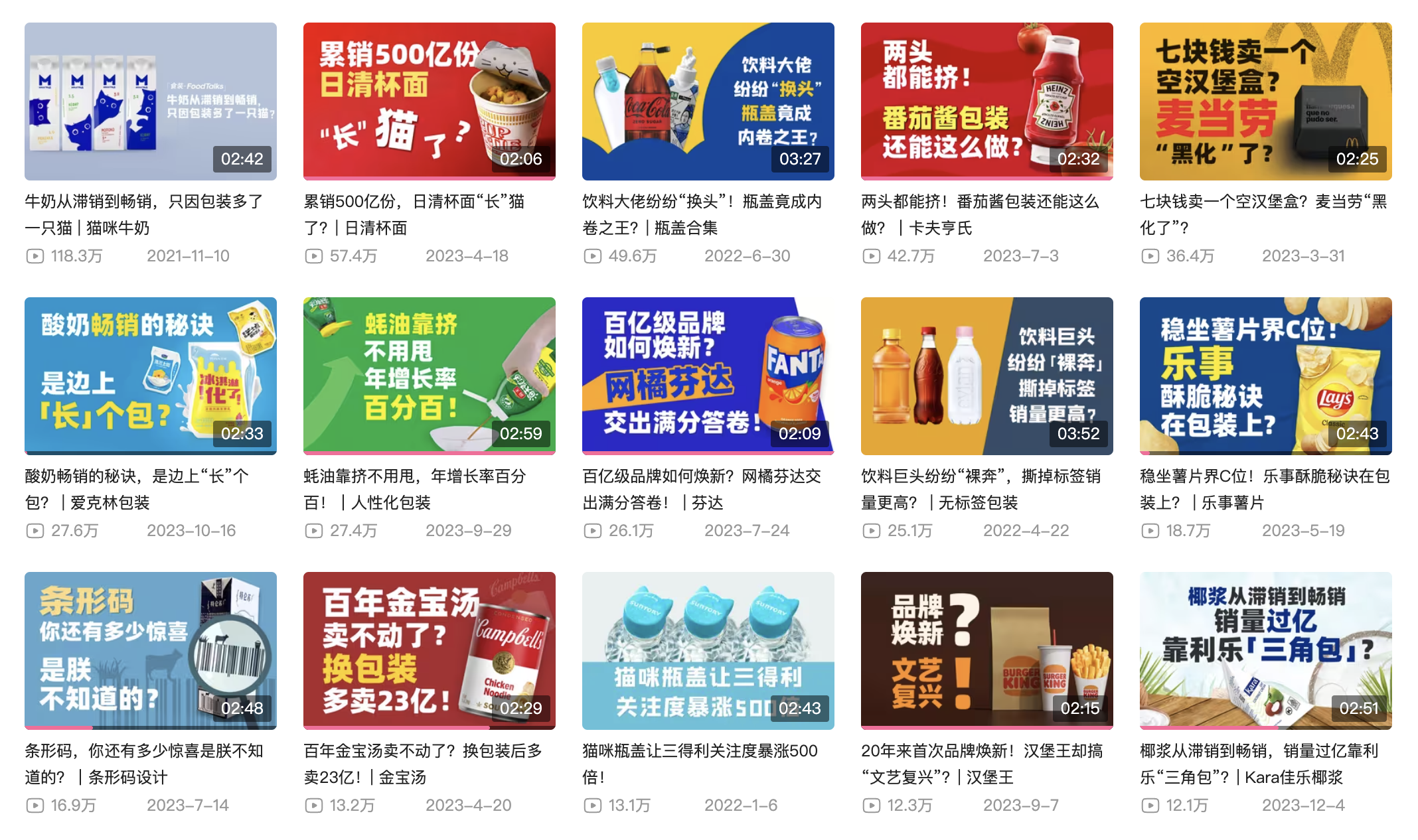Open the Kara coconut milk triangle pack video
The image size is (1418, 840).
(x=1266, y=651)
